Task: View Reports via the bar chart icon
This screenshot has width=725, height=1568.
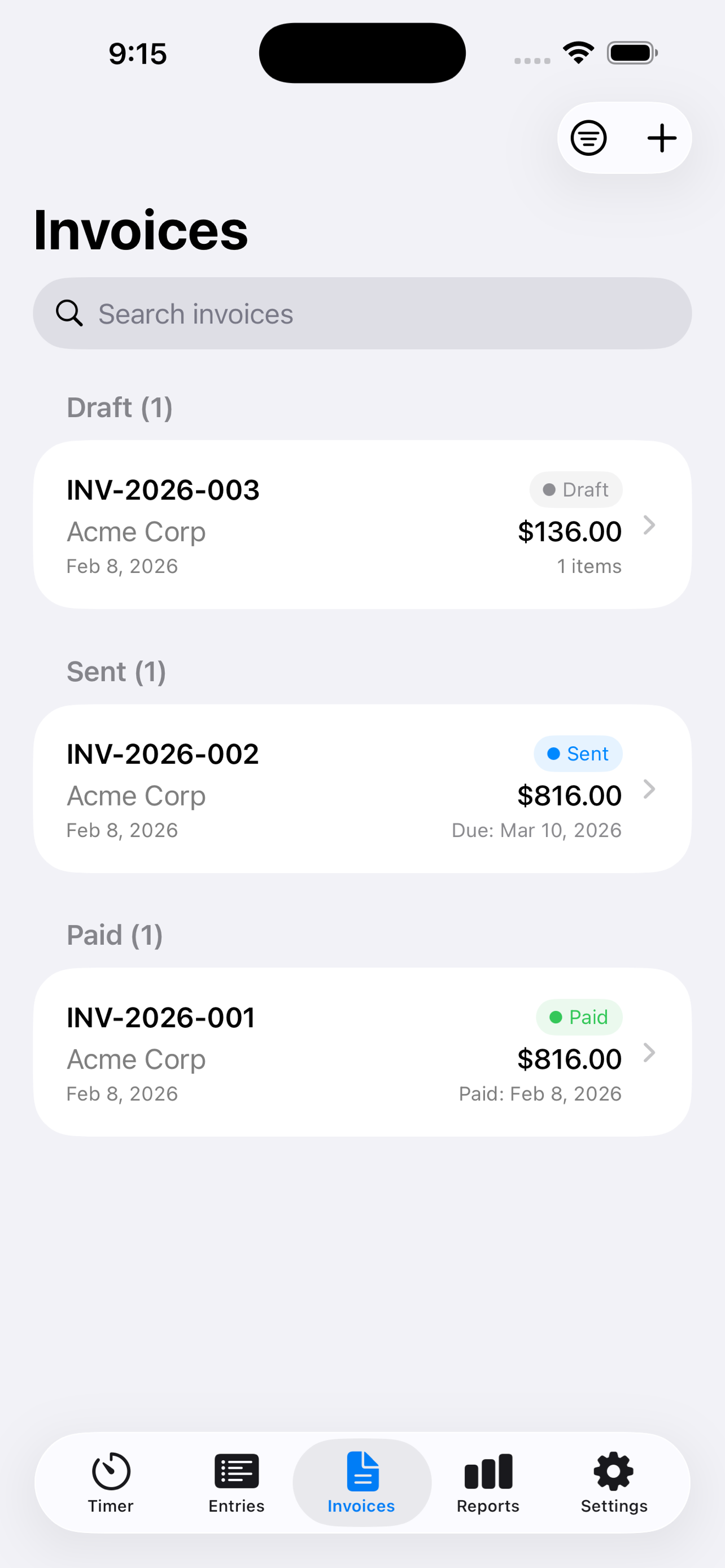Action: pos(488,1472)
